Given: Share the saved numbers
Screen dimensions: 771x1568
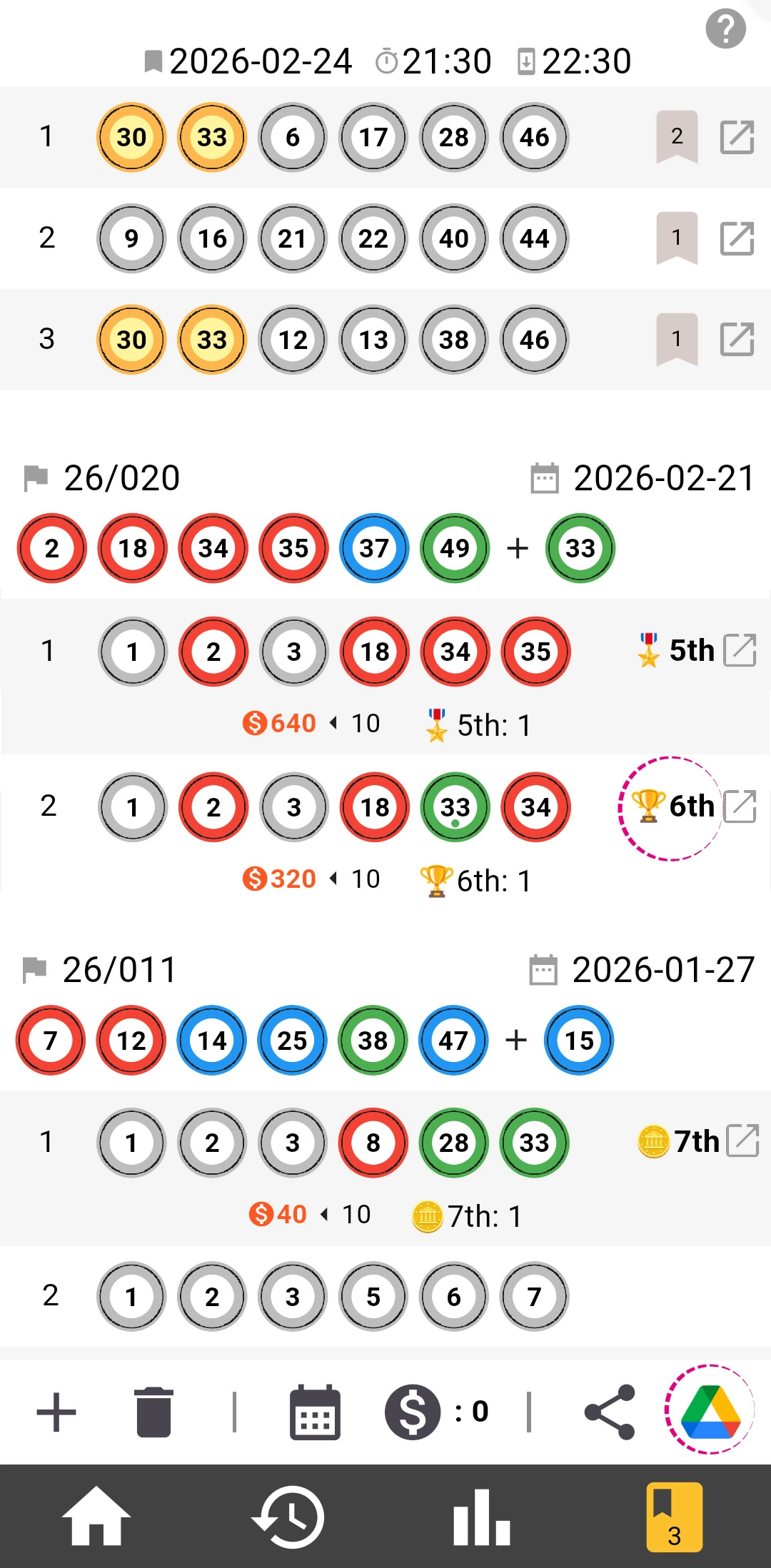Looking at the screenshot, I should [x=610, y=1412].
